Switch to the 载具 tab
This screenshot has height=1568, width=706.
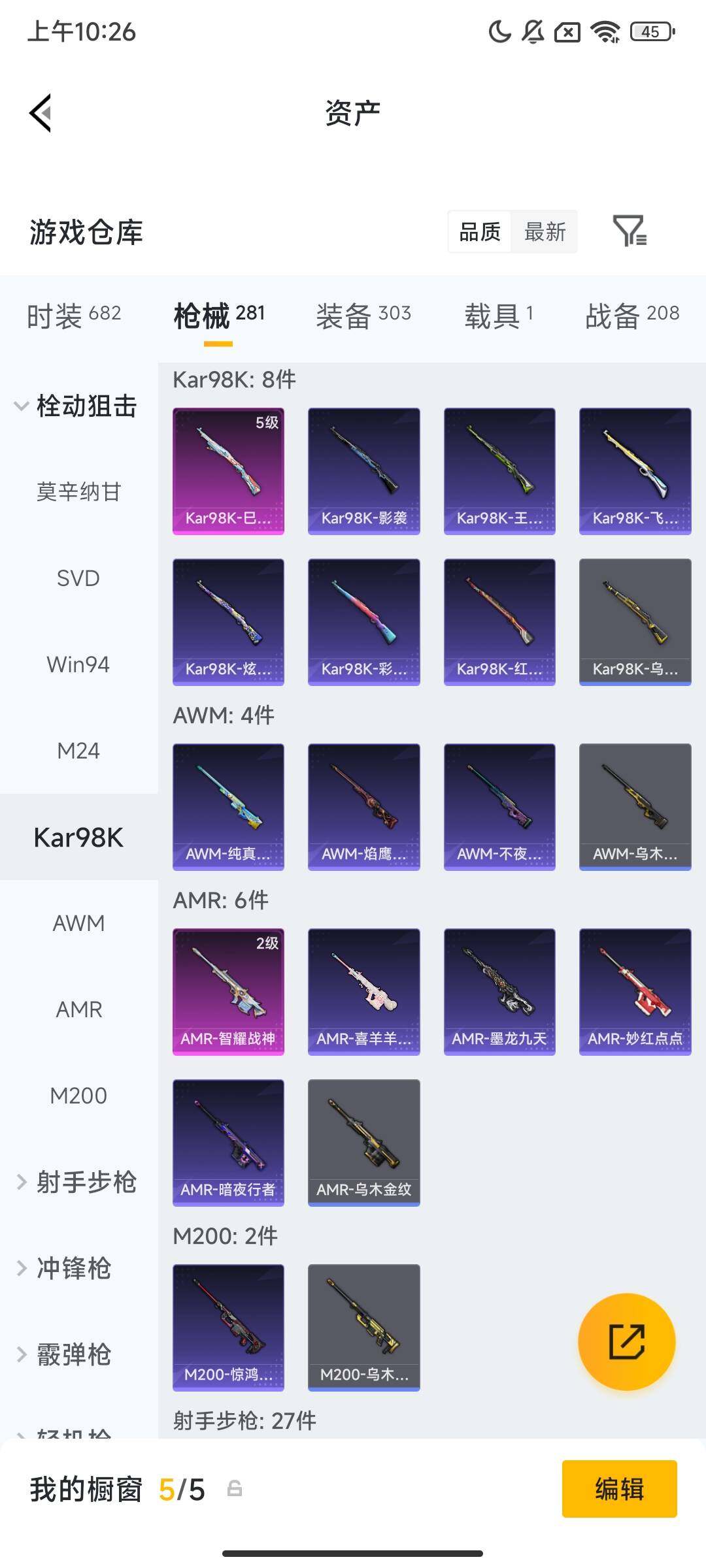499,316
